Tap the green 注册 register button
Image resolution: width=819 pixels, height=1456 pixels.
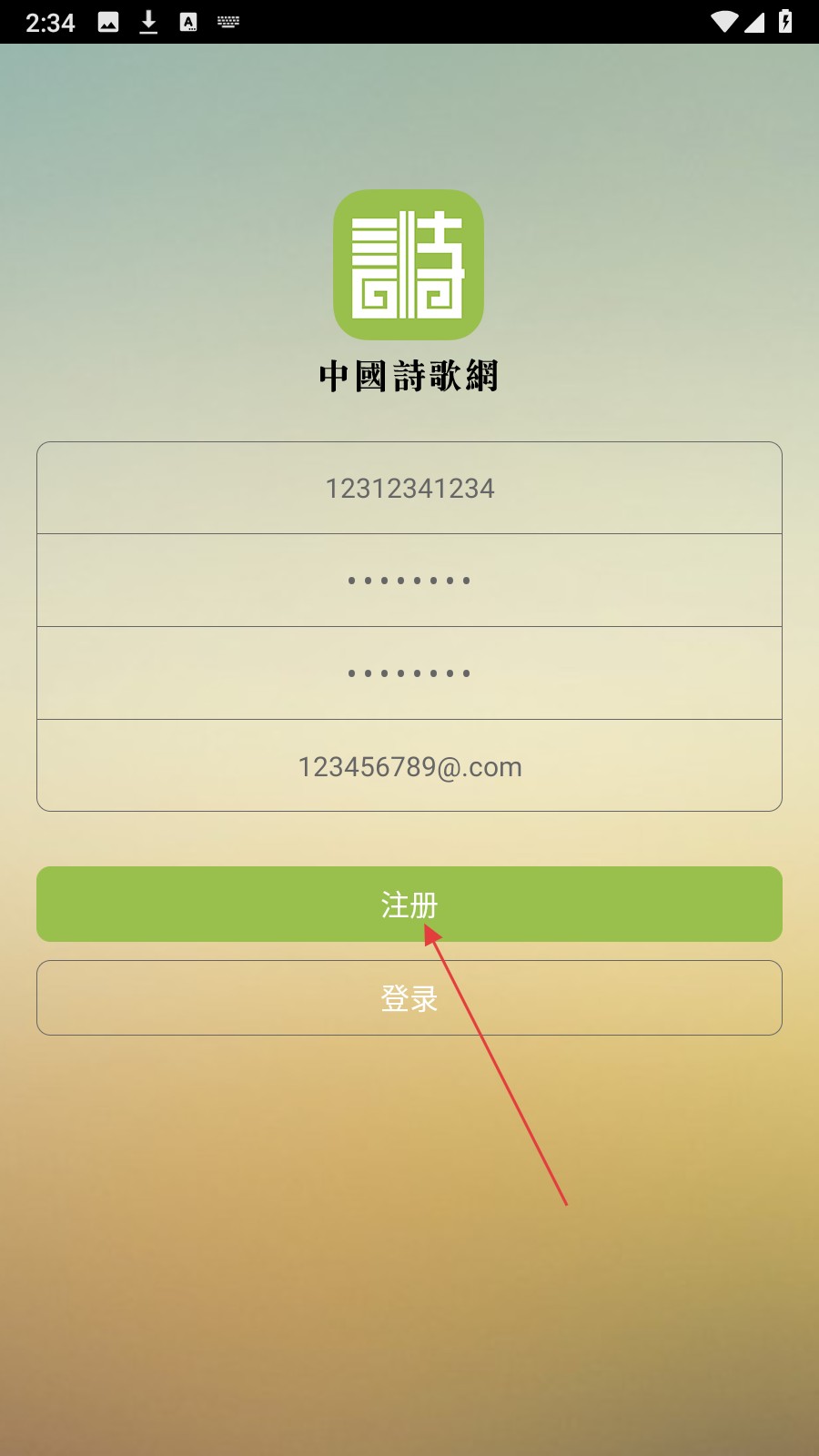point(409,904)
